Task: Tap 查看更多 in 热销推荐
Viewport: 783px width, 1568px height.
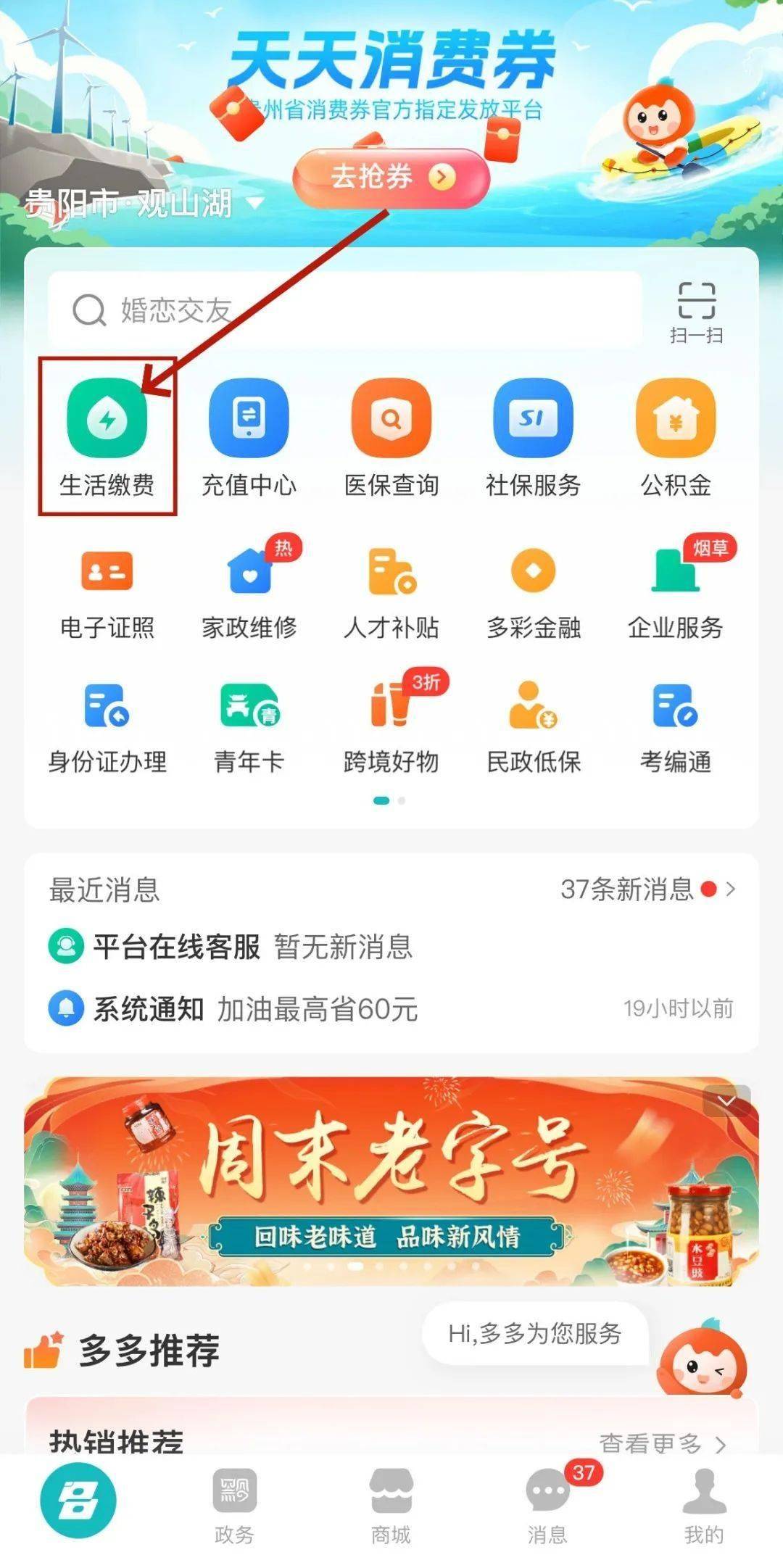Action: 663,1443
